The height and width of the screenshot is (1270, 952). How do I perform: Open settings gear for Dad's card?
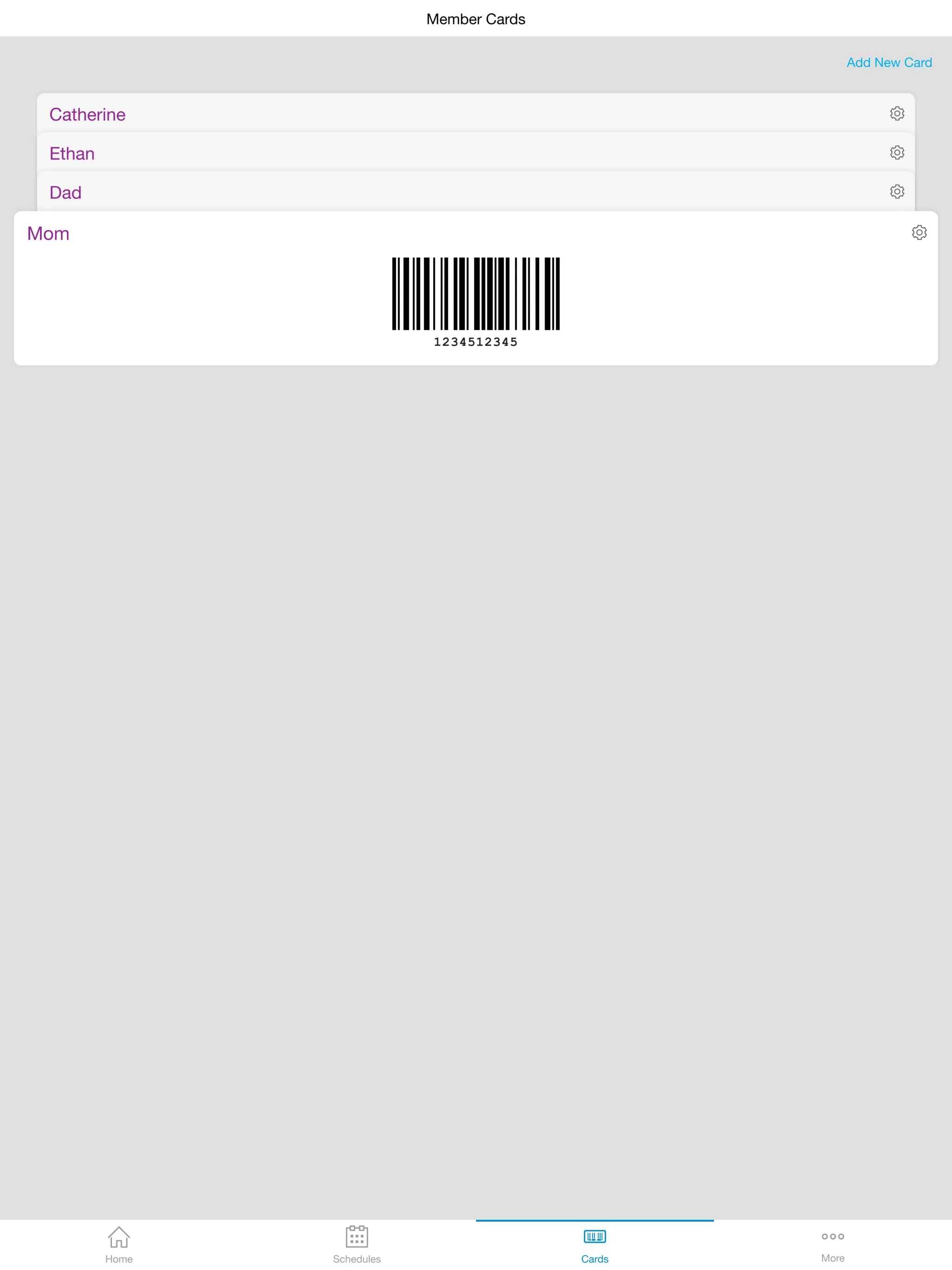(896, 192)
